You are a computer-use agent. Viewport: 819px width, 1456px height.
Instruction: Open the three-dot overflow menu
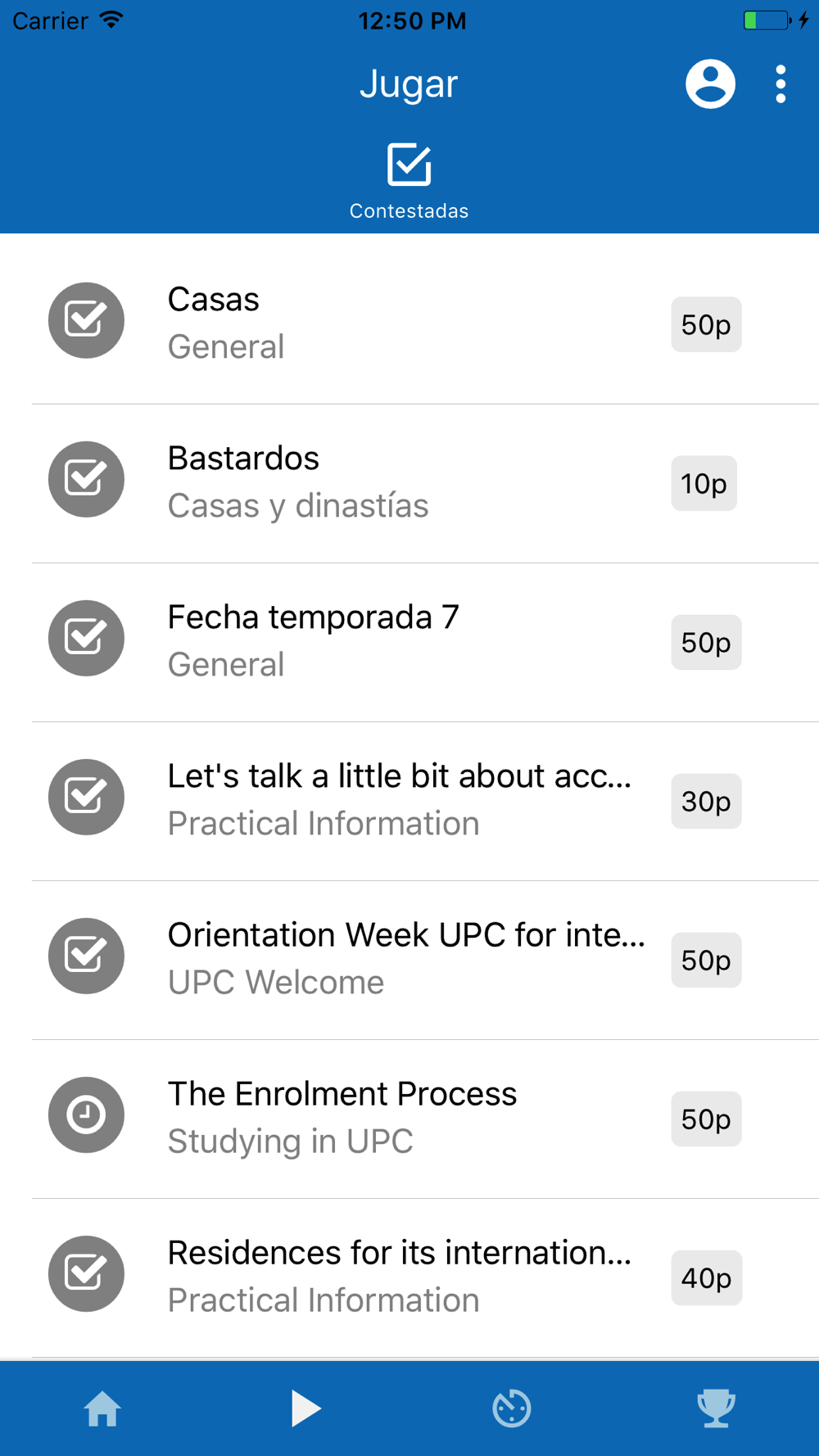click(x=781, y=84)
